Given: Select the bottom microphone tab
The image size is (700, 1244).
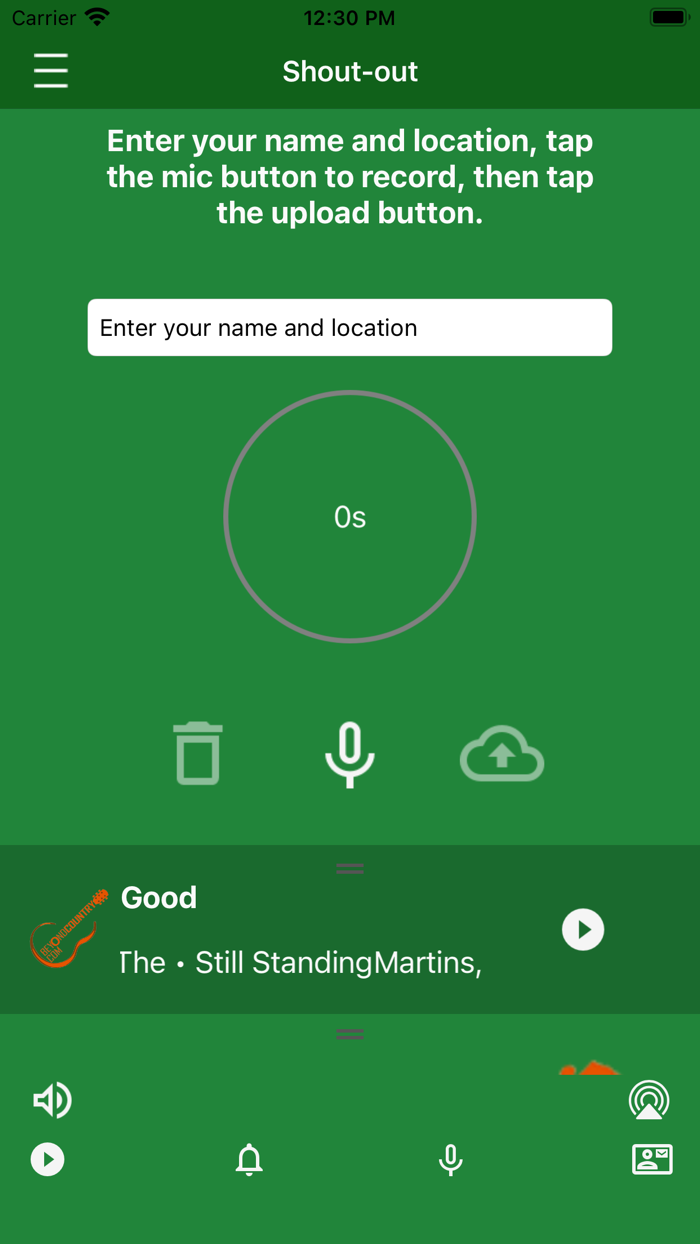Looking at the screenshot, I should pyautogui.click(x=451, y=1160).
